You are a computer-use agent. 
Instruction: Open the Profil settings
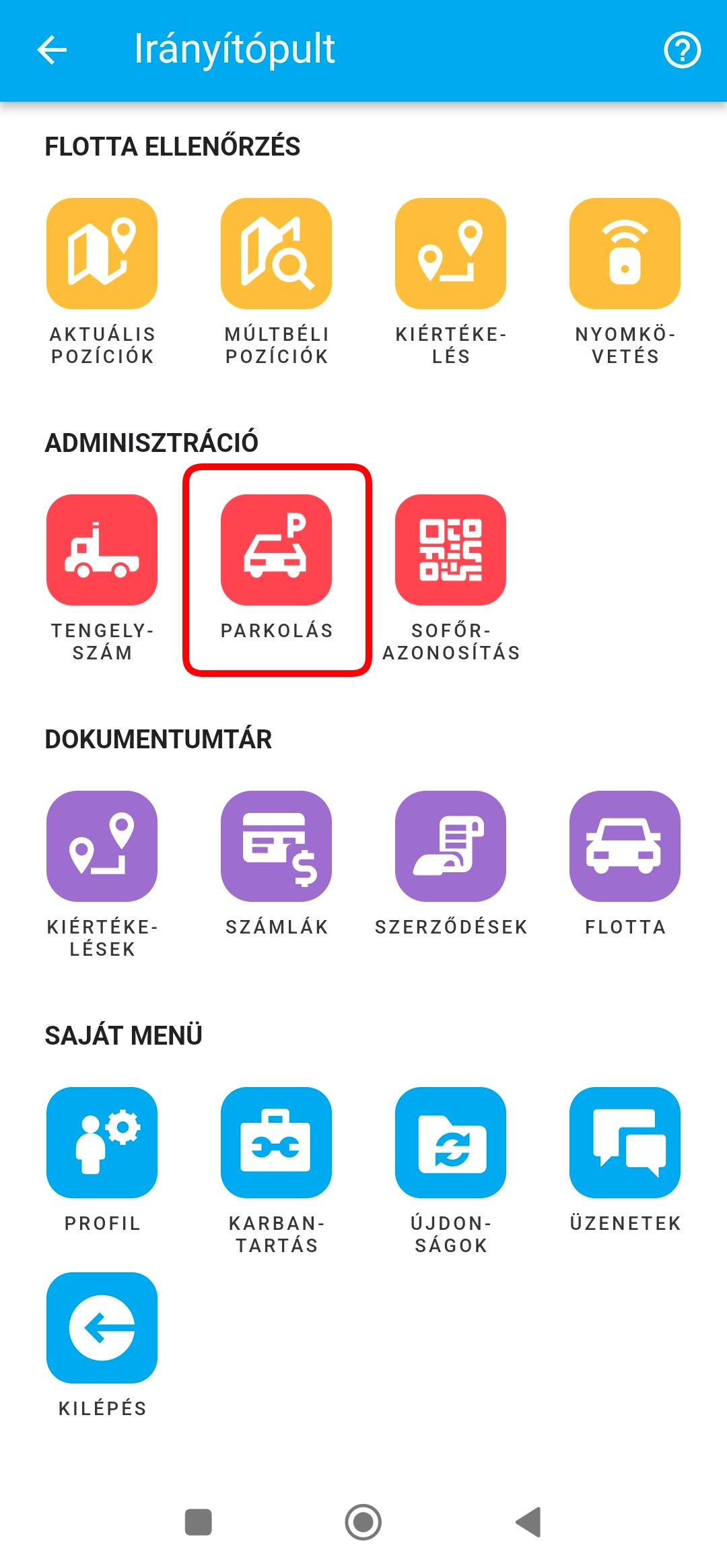coord(102,1143)
